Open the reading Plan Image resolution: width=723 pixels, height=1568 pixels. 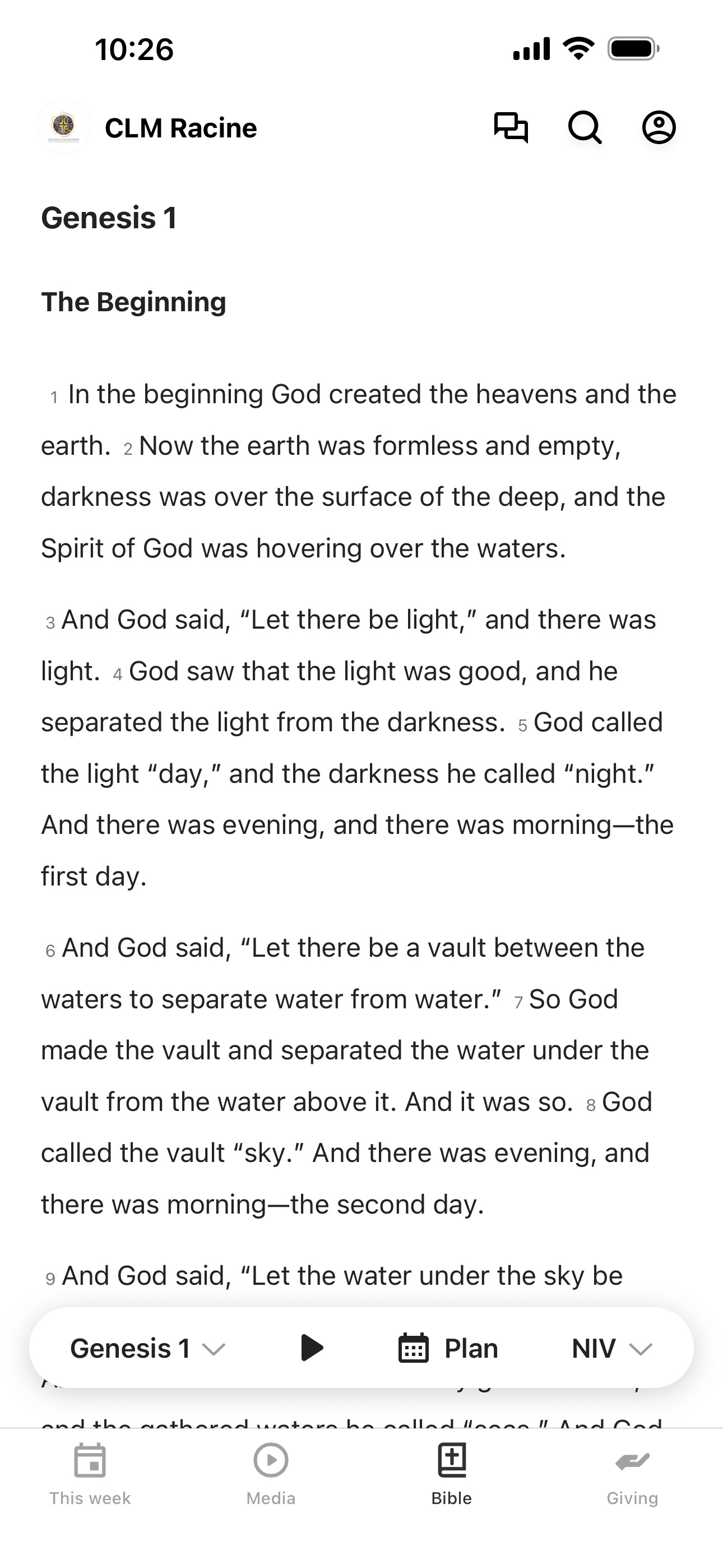click(x=448, y=1348)
